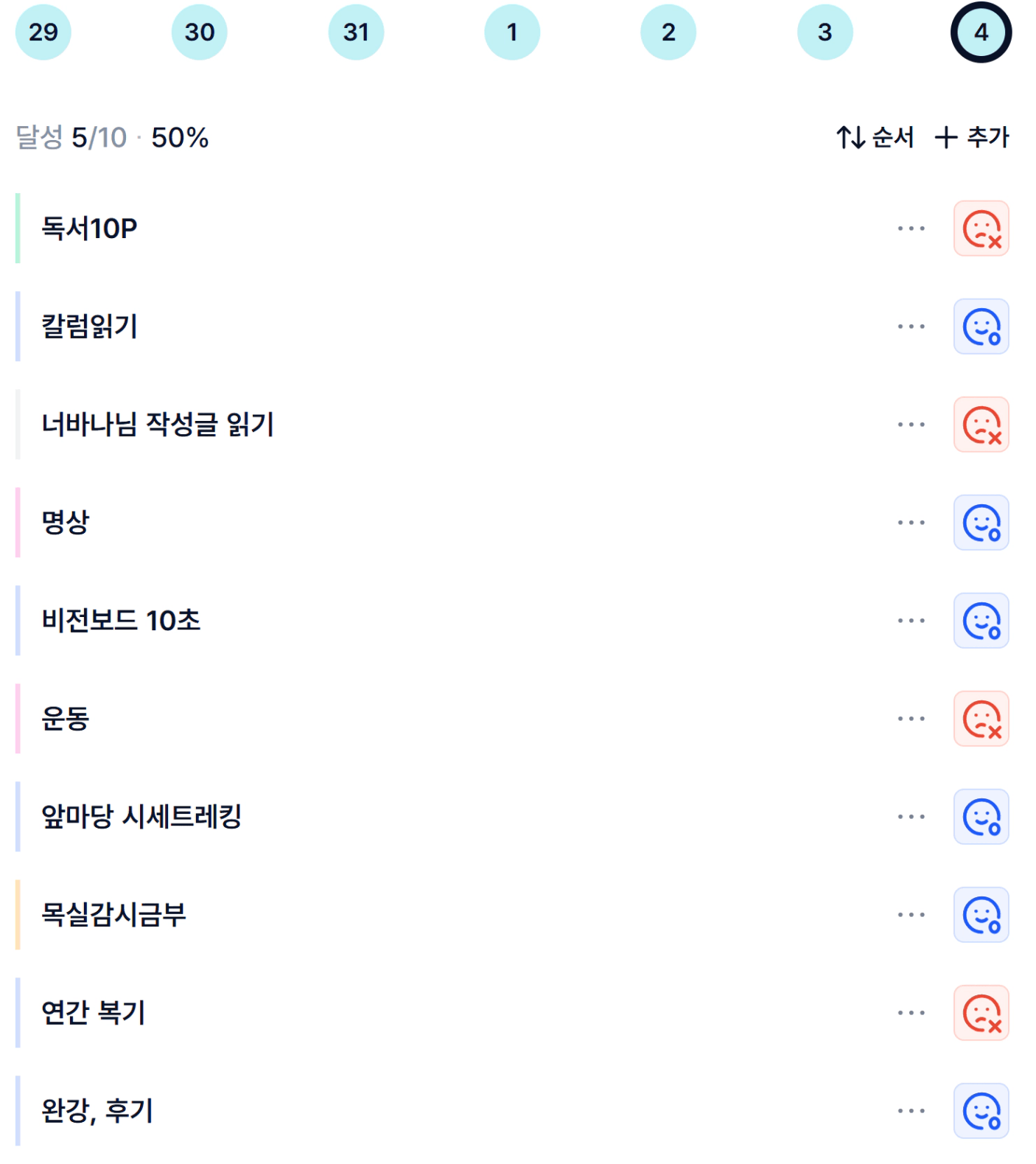Mark 운동 as done via its face icon
The width and height of the screenshot is (1036, 1164).
pos(981,719)
